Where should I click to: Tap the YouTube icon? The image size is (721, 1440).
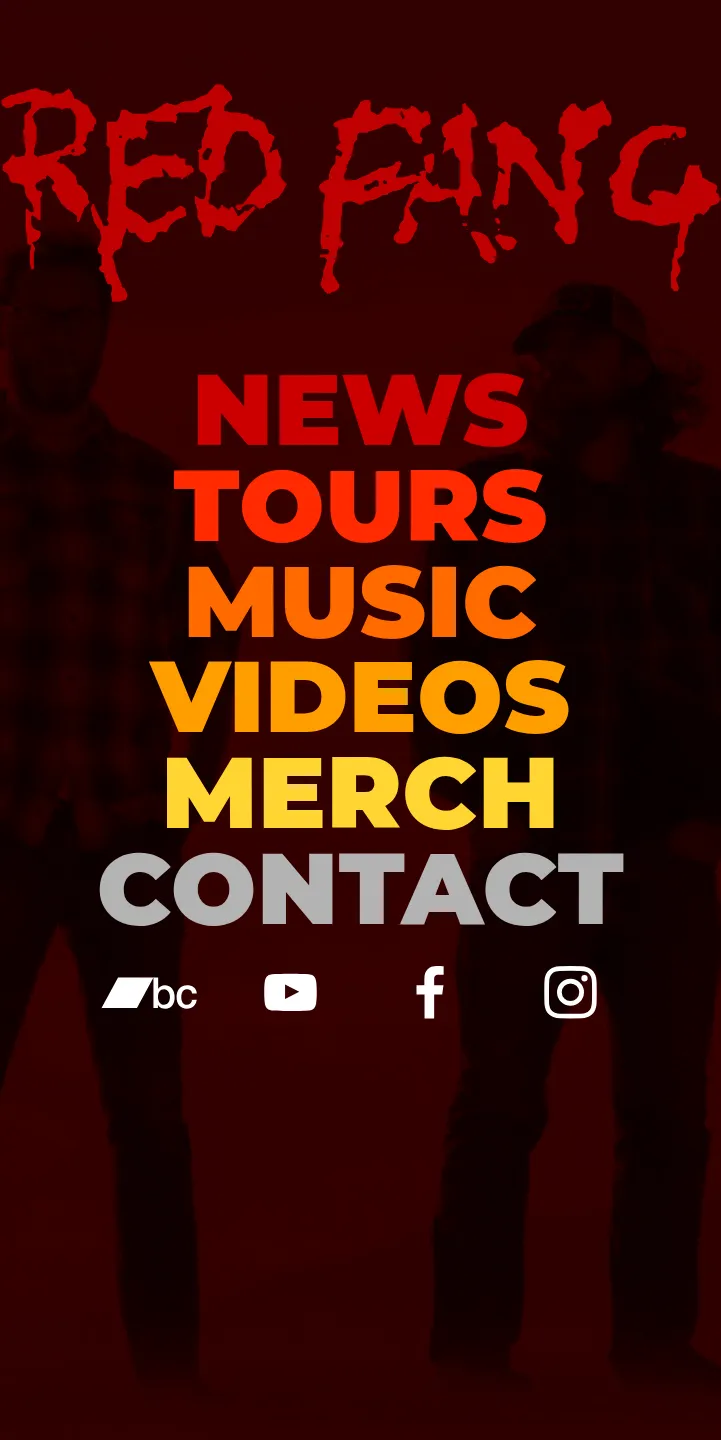pyautogui.click(x=290, y=993)
